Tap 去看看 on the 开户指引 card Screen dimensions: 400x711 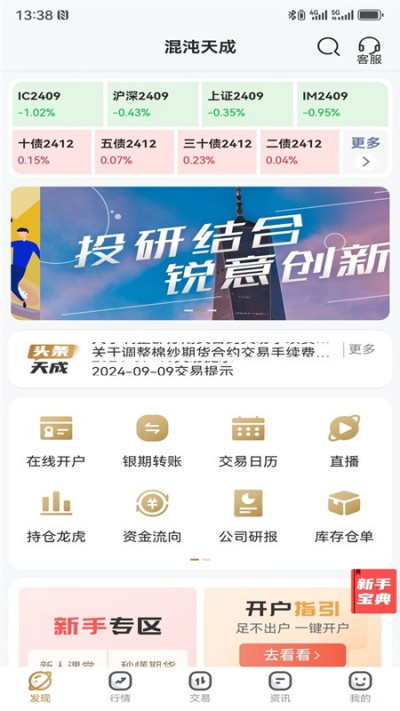pyautogui.click(x=293, y=655)
